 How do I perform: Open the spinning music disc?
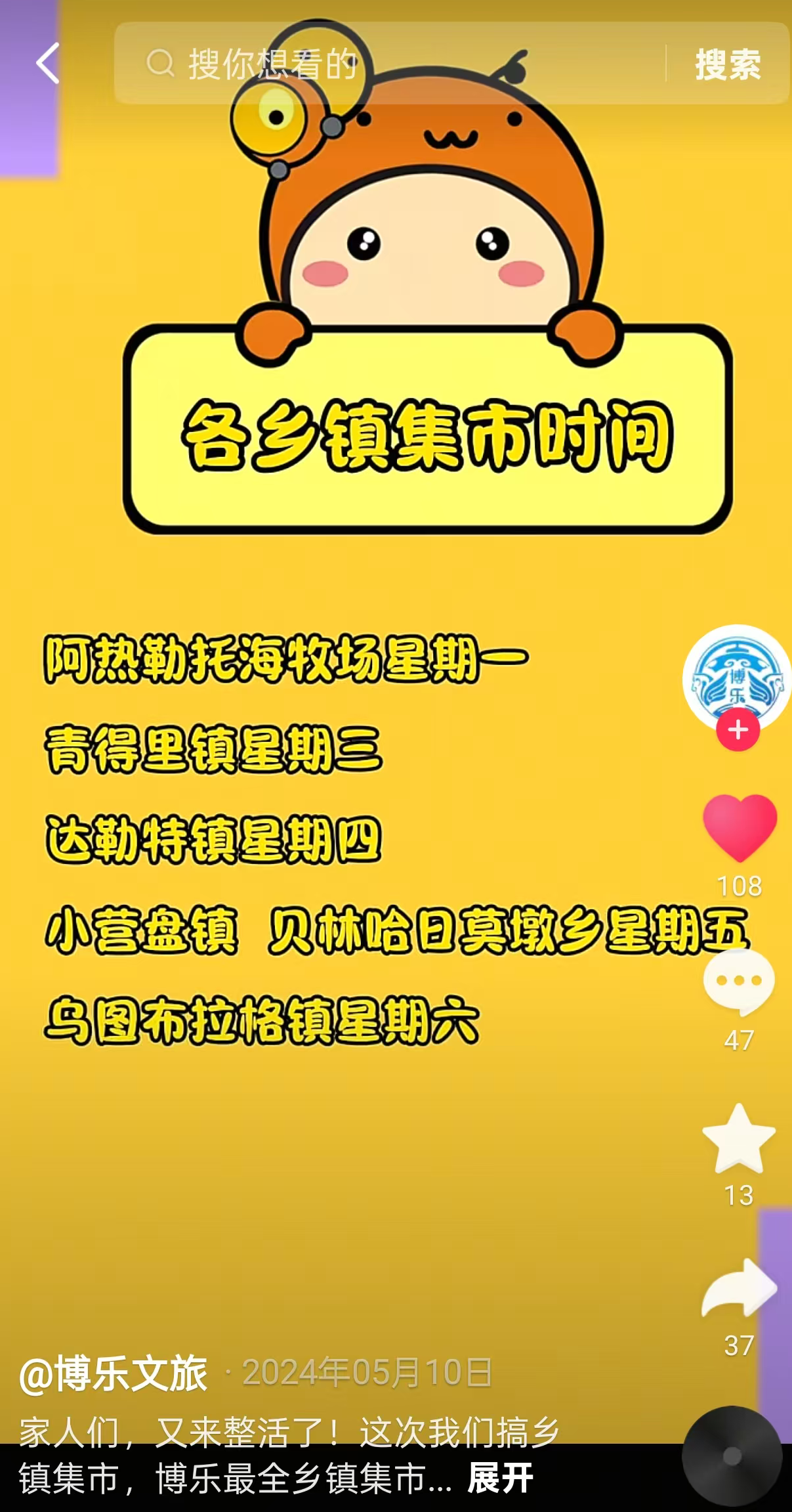pos(732,1456)
